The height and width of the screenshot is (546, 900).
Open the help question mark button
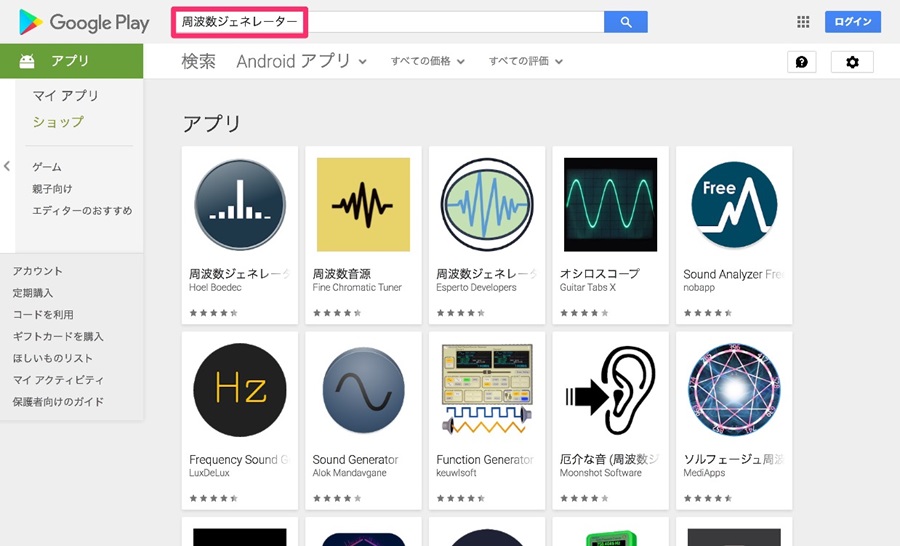tap(801, 62)
